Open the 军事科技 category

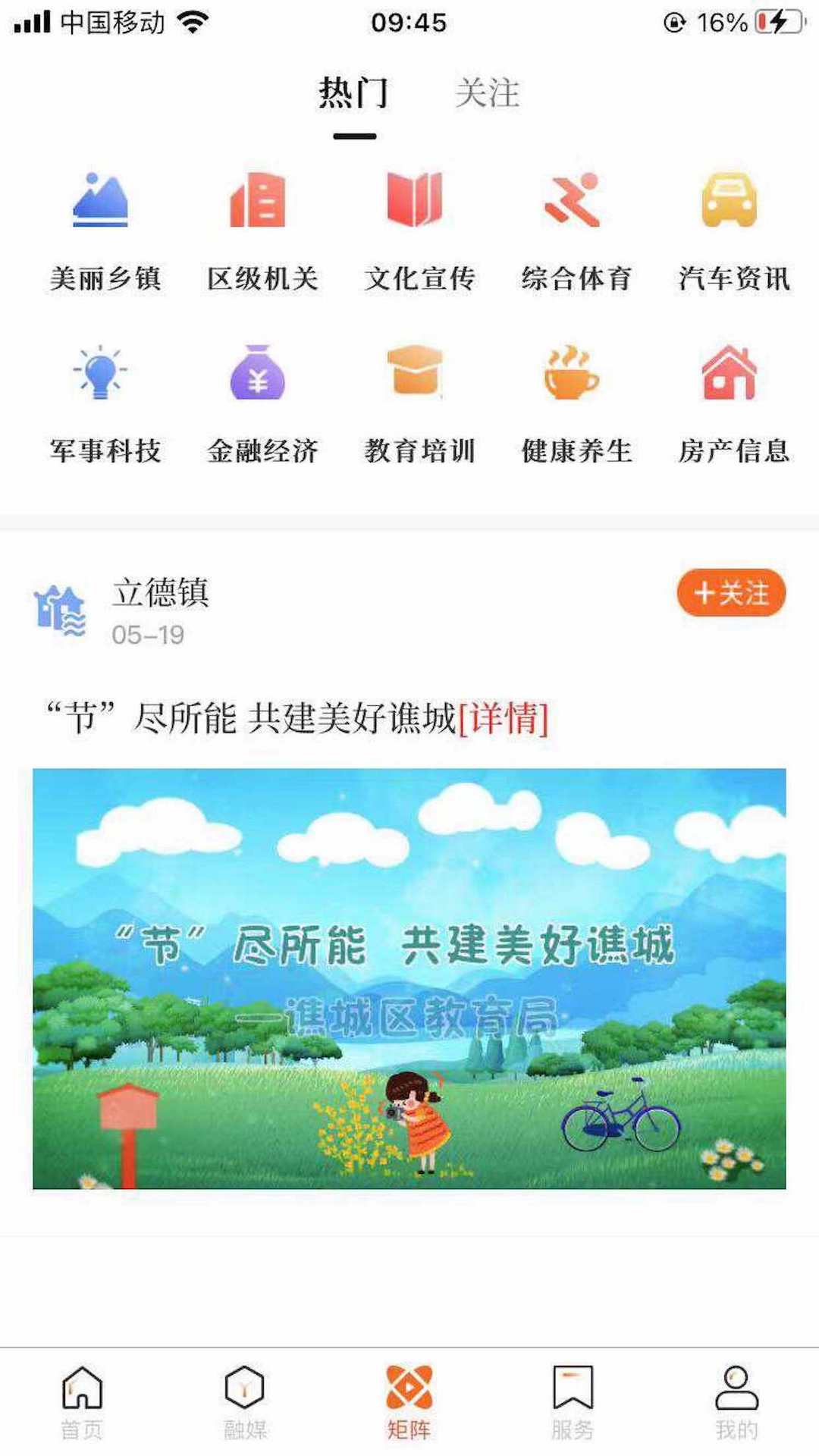105,404
